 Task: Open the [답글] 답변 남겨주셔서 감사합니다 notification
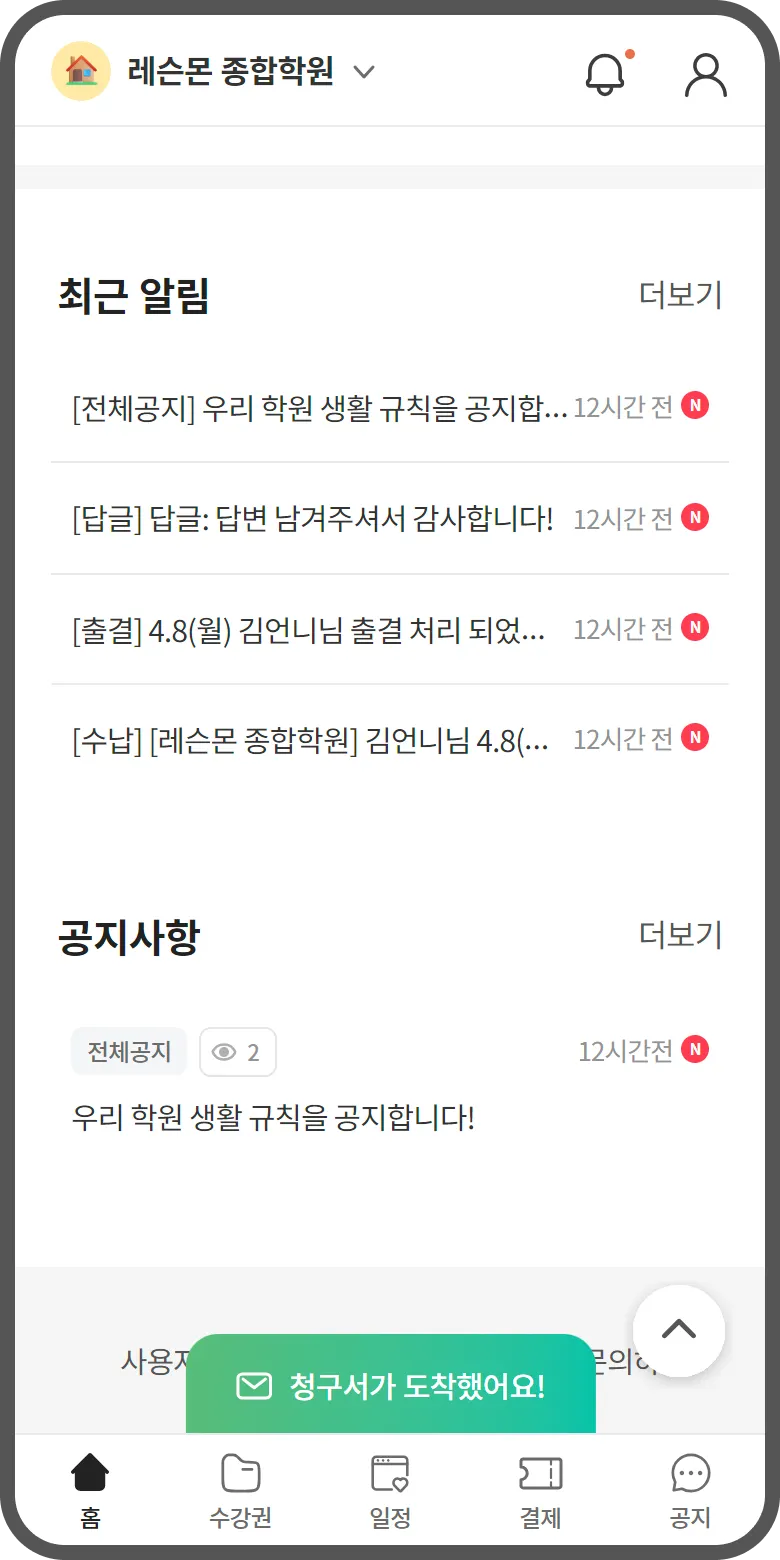click(313, 519)
